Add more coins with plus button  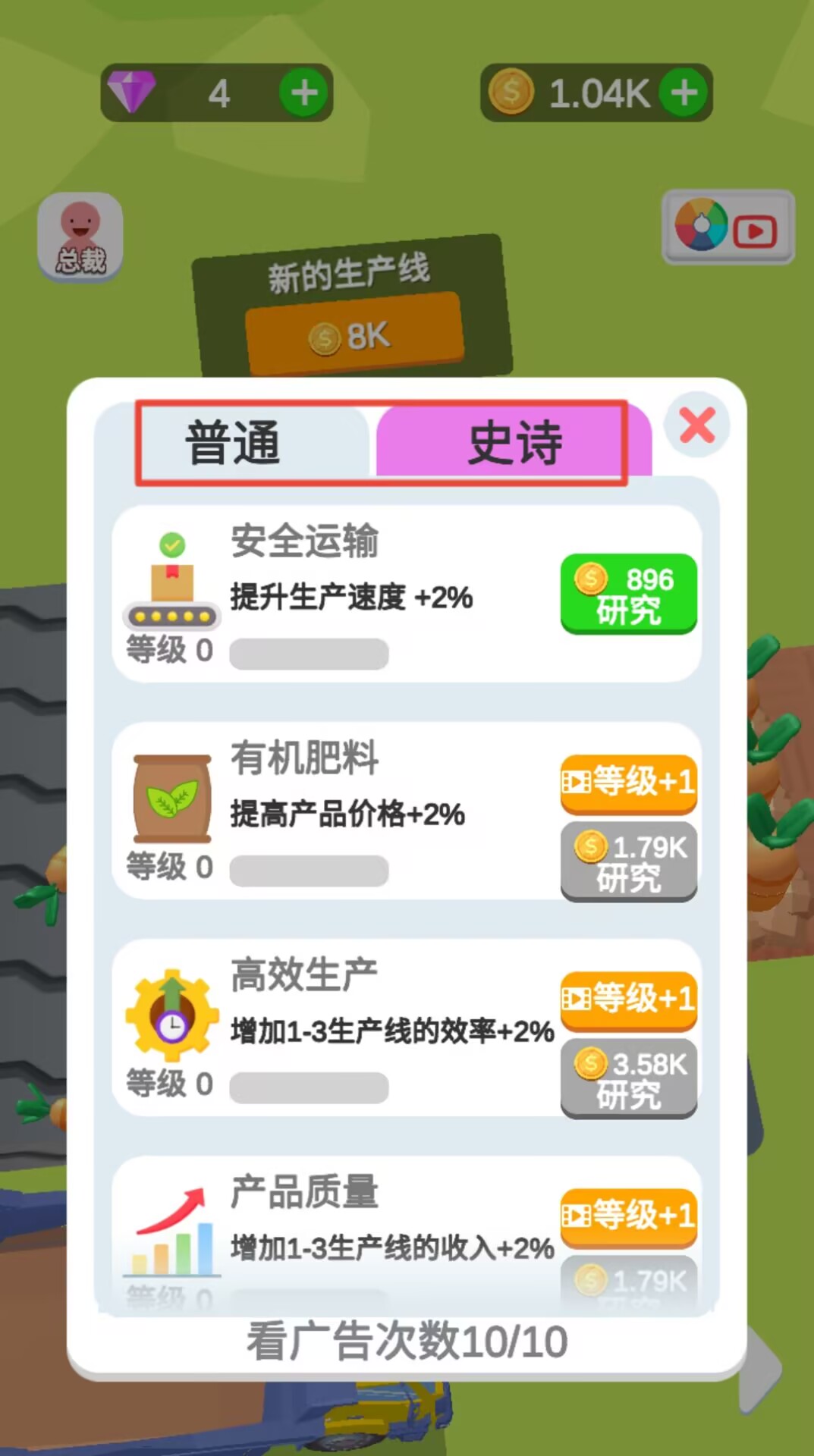click(684, 93)
